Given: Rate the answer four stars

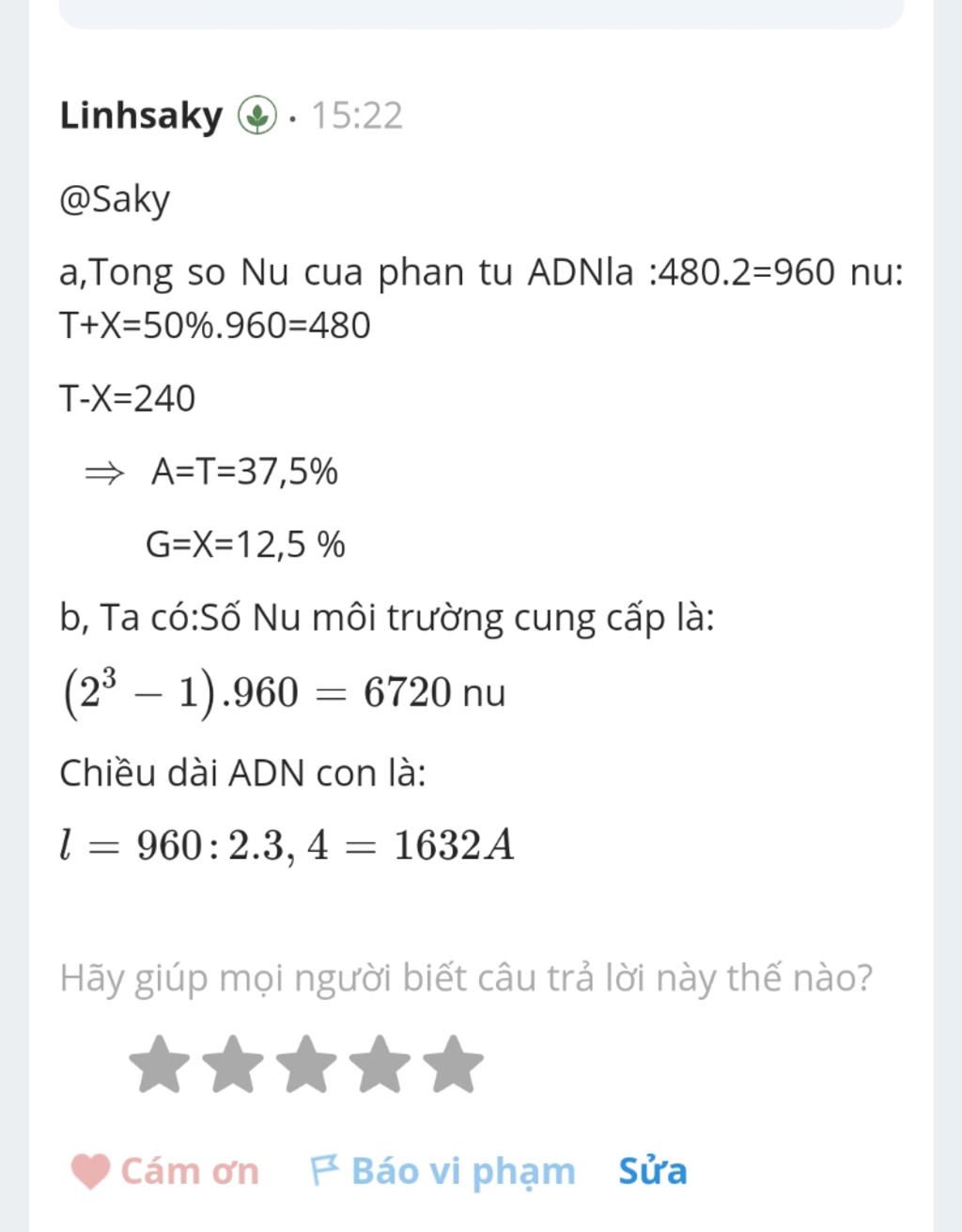Looking at the screenshot, I should click(x=380, y=1065).
